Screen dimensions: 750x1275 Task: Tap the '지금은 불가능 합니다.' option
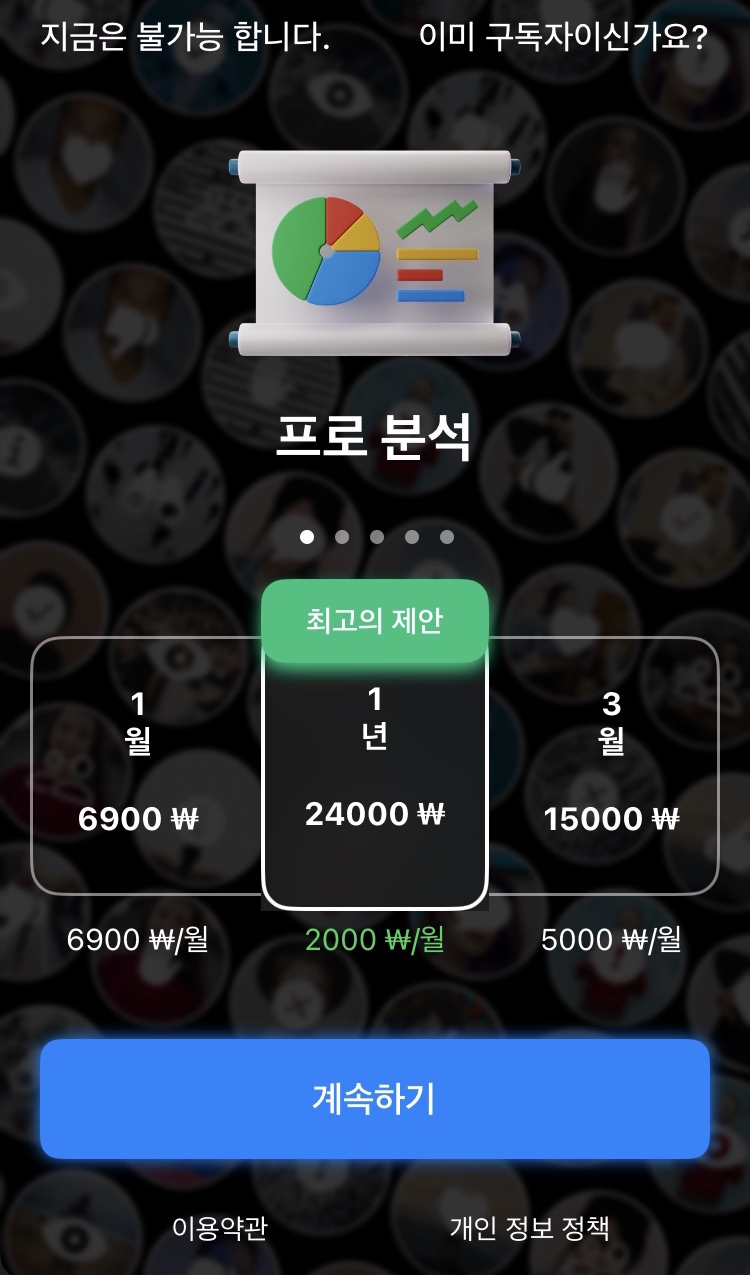click(x=185, y=37)
